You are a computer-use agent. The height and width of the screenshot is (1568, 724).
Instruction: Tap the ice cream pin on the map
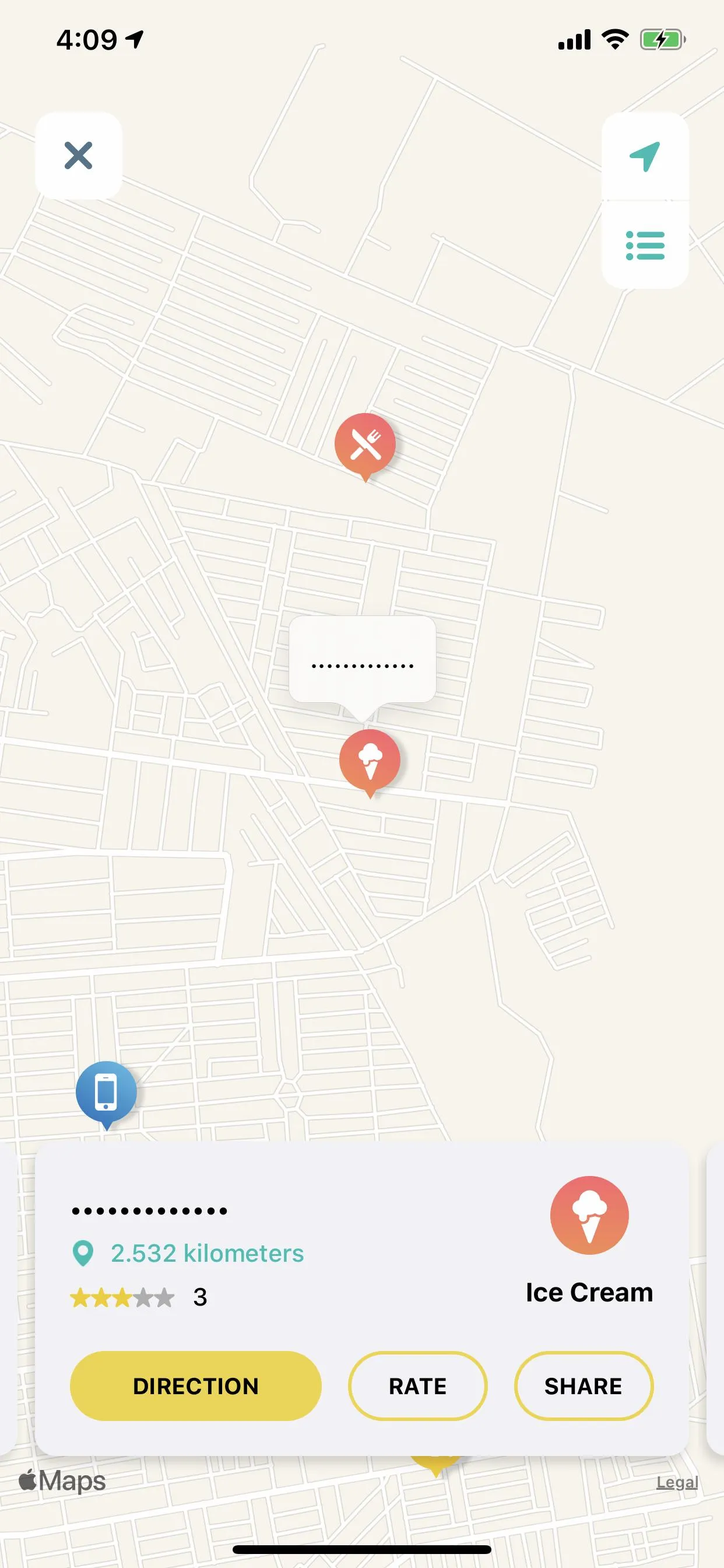pyautogui.click(x=370, y=759)
